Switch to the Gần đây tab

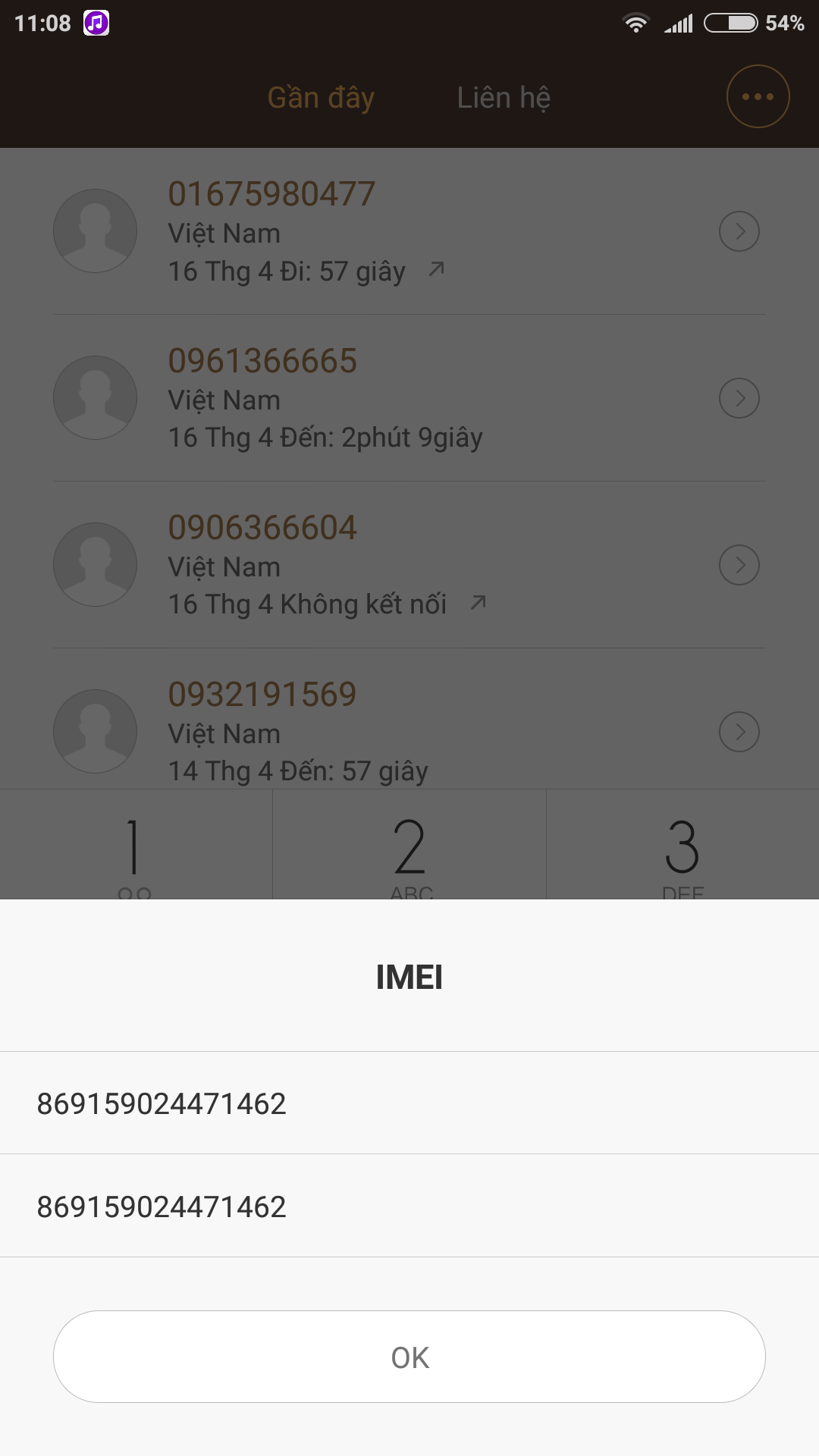click(322, 97)
